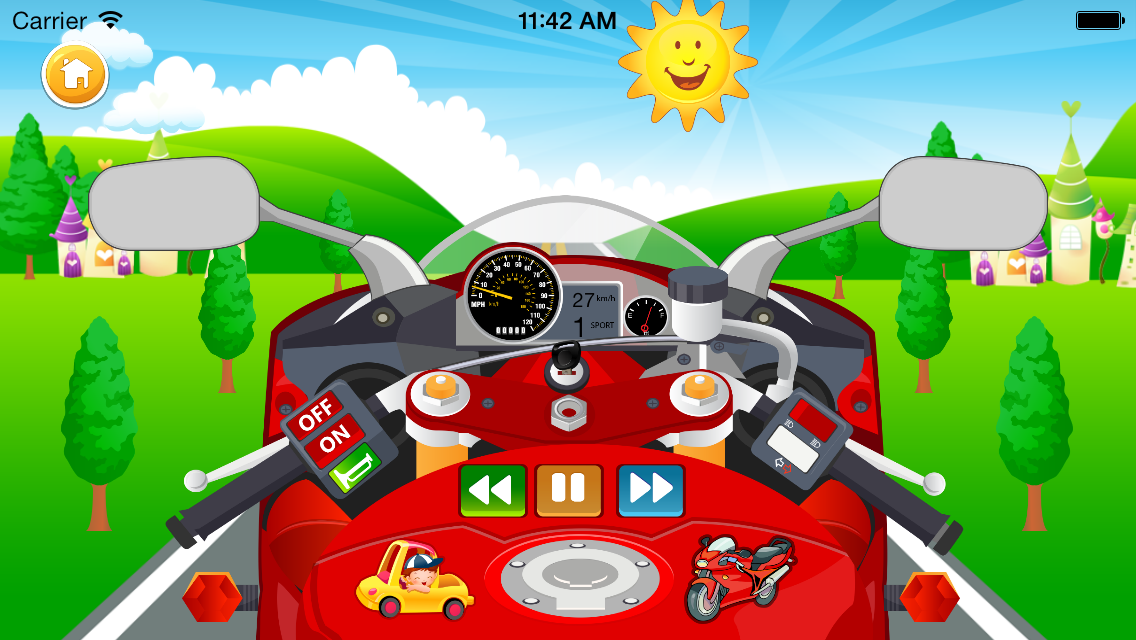1136x640 pixels.
Task: Tap the blue fast-forward button
Action: point(651,490)
